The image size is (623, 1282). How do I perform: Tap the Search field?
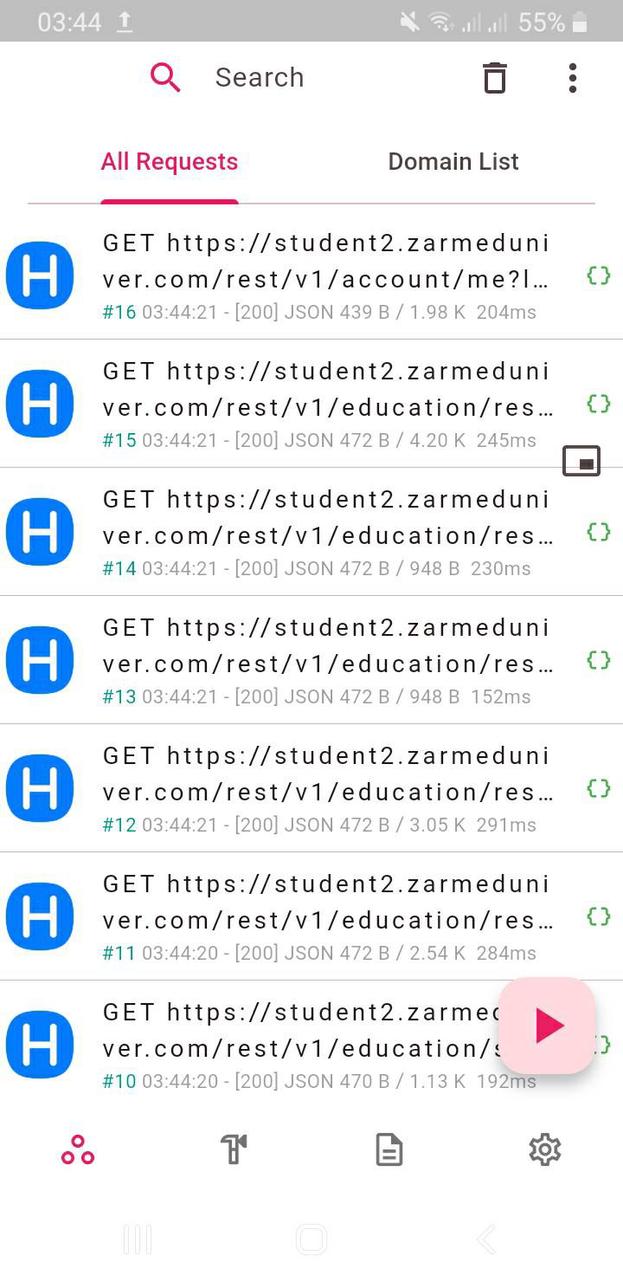pyautogui.click(x=259, y=78)
